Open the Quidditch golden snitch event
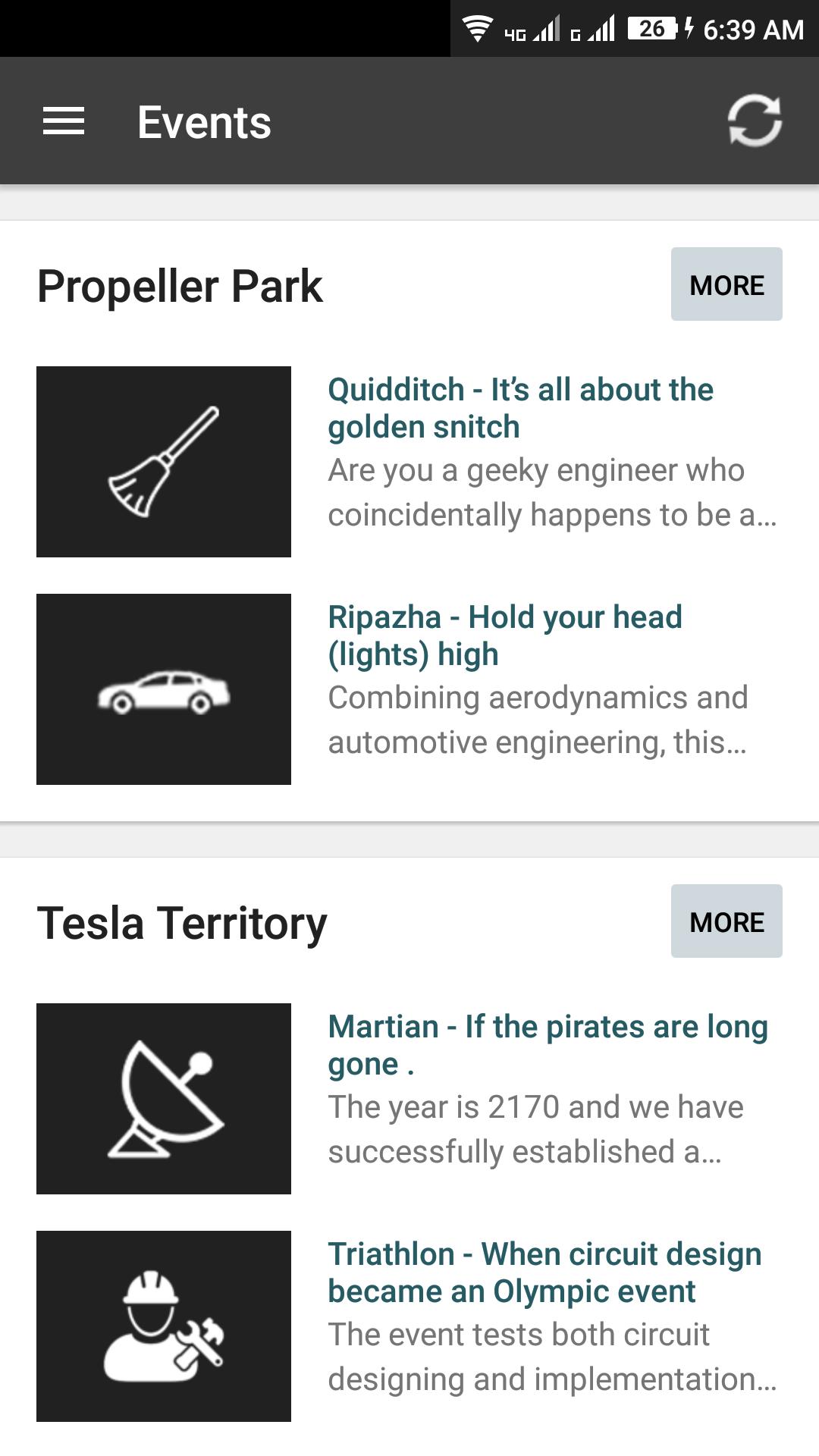The height and width of the screenshot is (1456, 819). 520,409
